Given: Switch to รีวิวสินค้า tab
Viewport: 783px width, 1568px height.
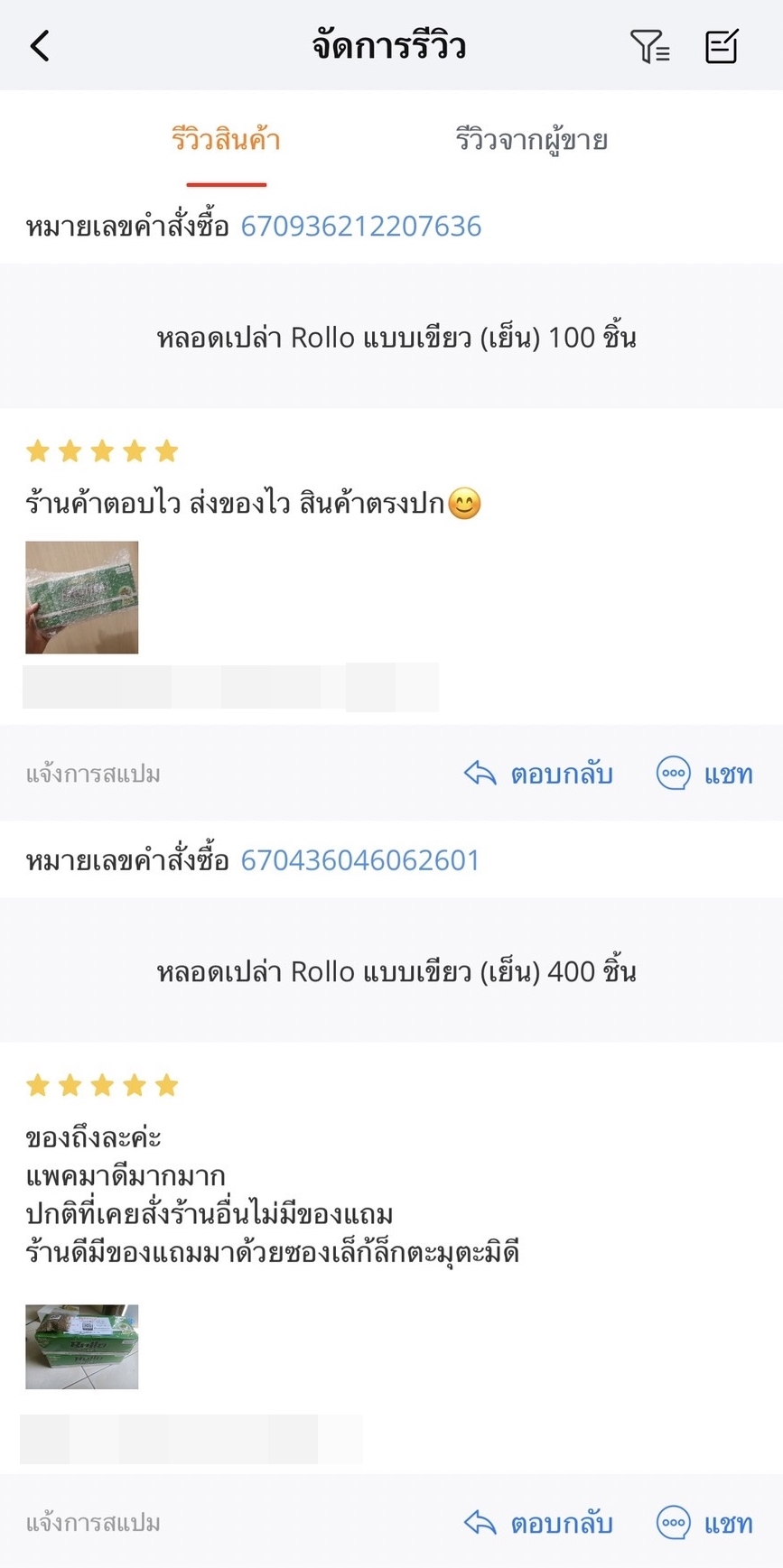Looking at the screenshot, I should tap(226, 141).
